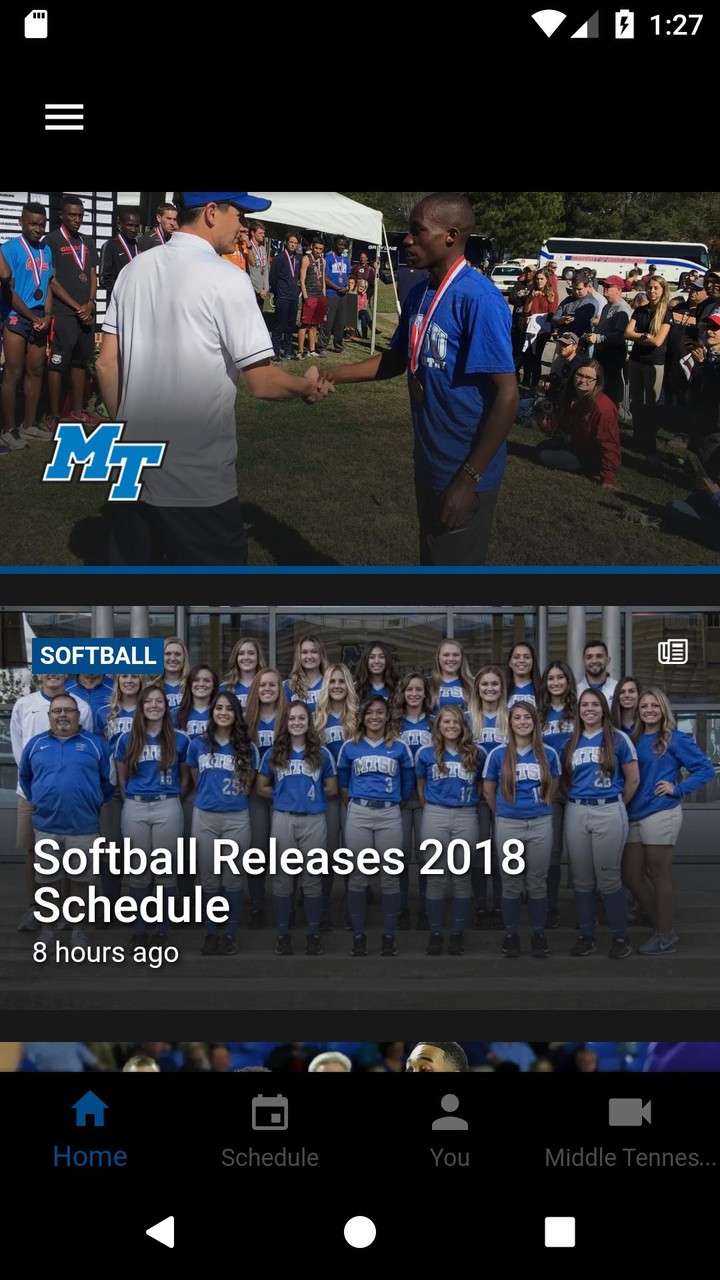
Task: Open the Softball Releases 2018 Schedule article
Action: [280, 880]
